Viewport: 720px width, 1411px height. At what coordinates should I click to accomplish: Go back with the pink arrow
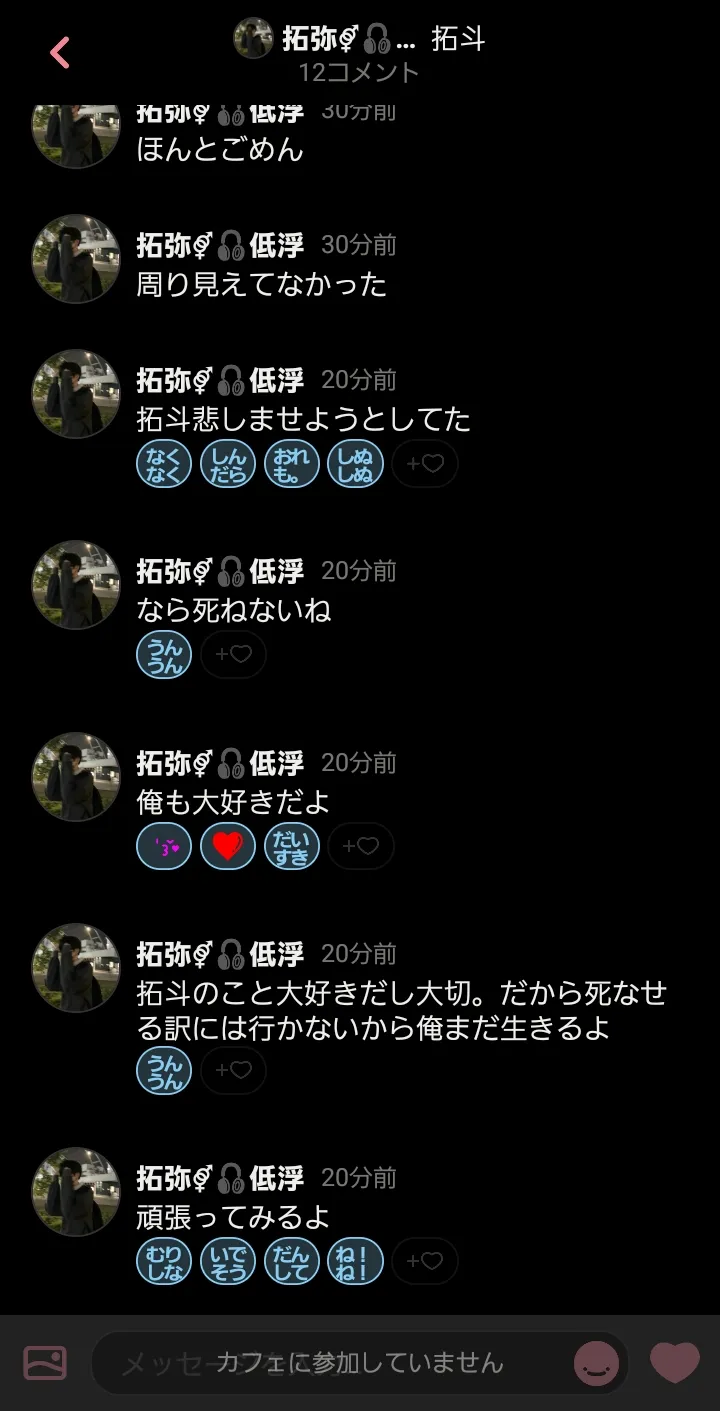tap(60, 53)
